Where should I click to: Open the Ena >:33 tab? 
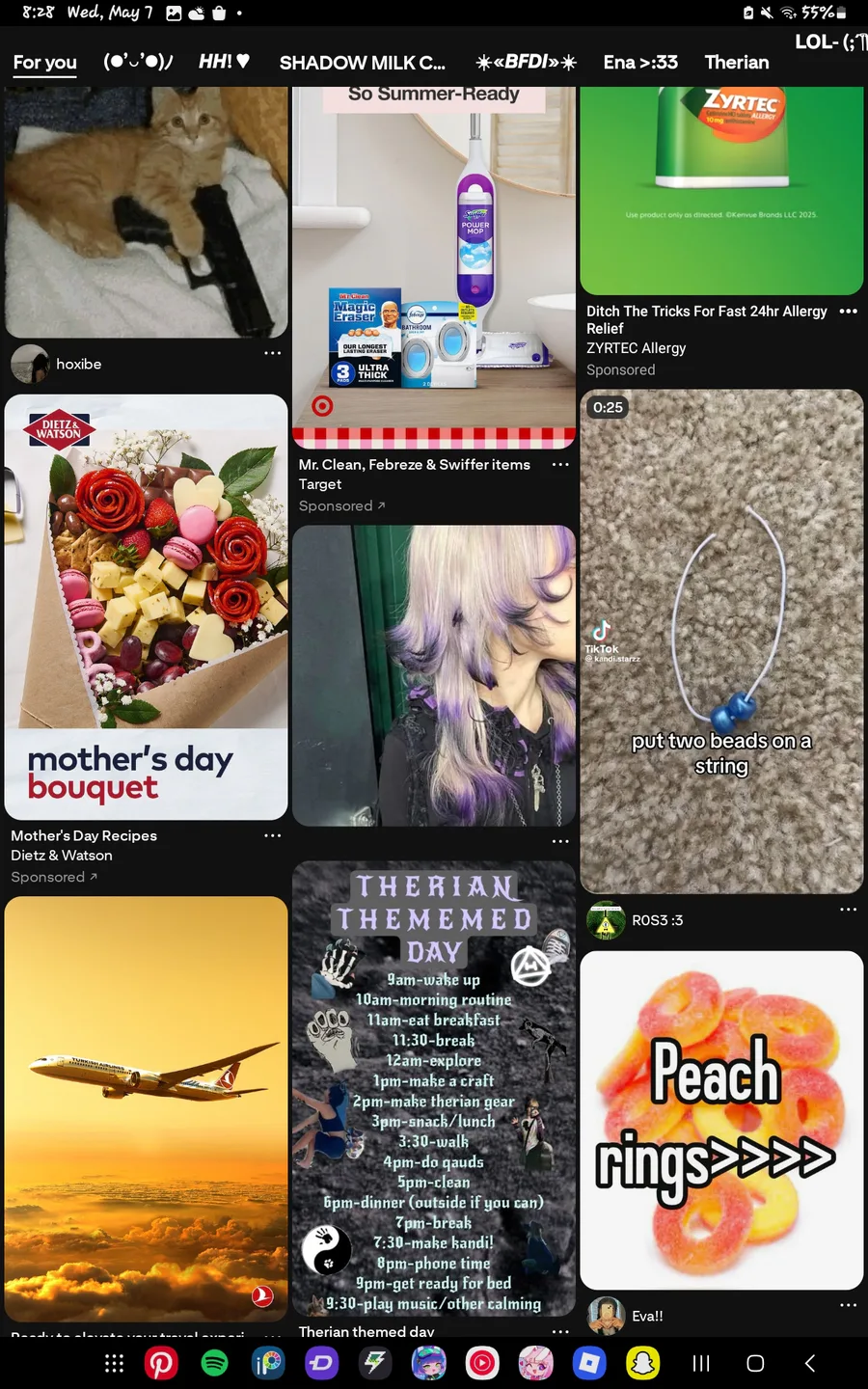pyautogui.click(x=640, y=63)
